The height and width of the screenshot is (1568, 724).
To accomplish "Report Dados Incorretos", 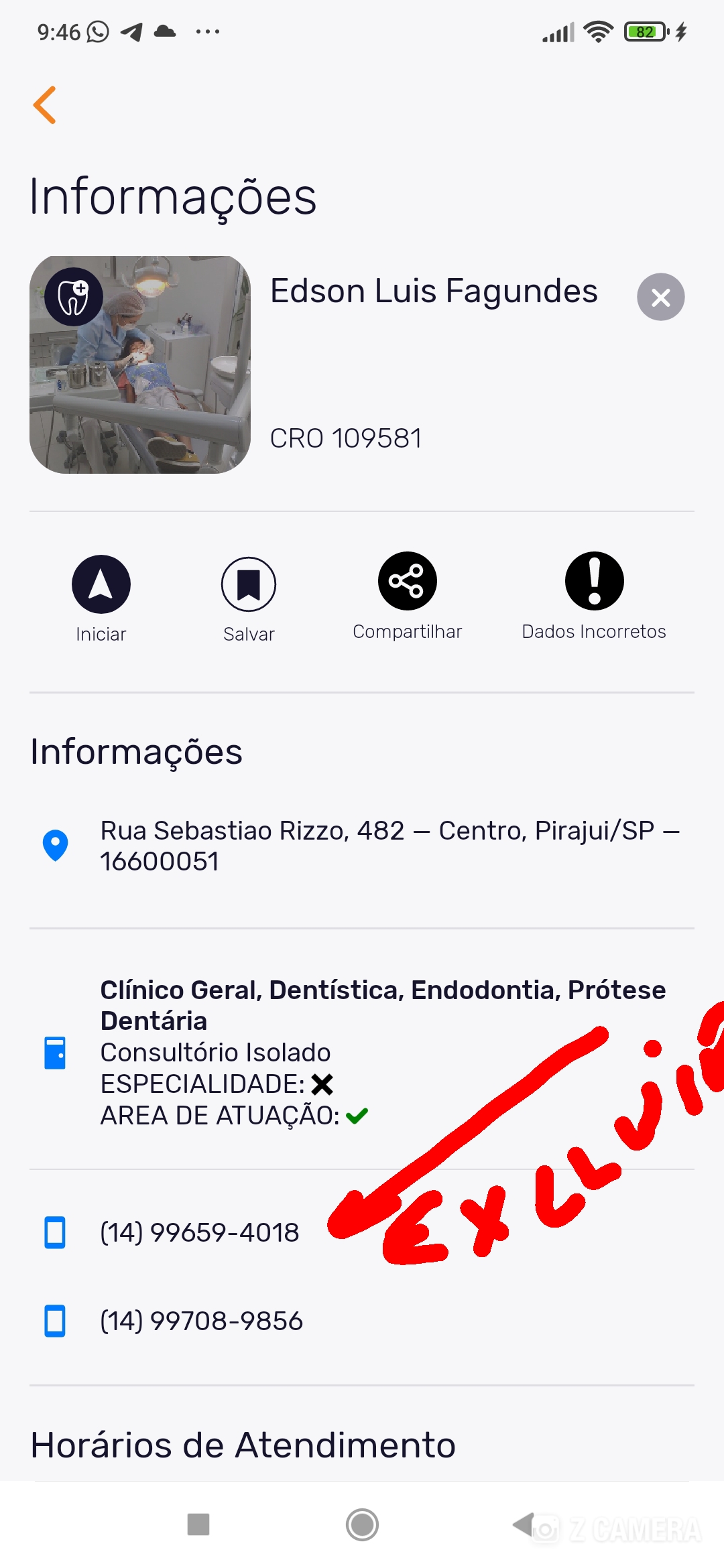I will tap(594, 582).
